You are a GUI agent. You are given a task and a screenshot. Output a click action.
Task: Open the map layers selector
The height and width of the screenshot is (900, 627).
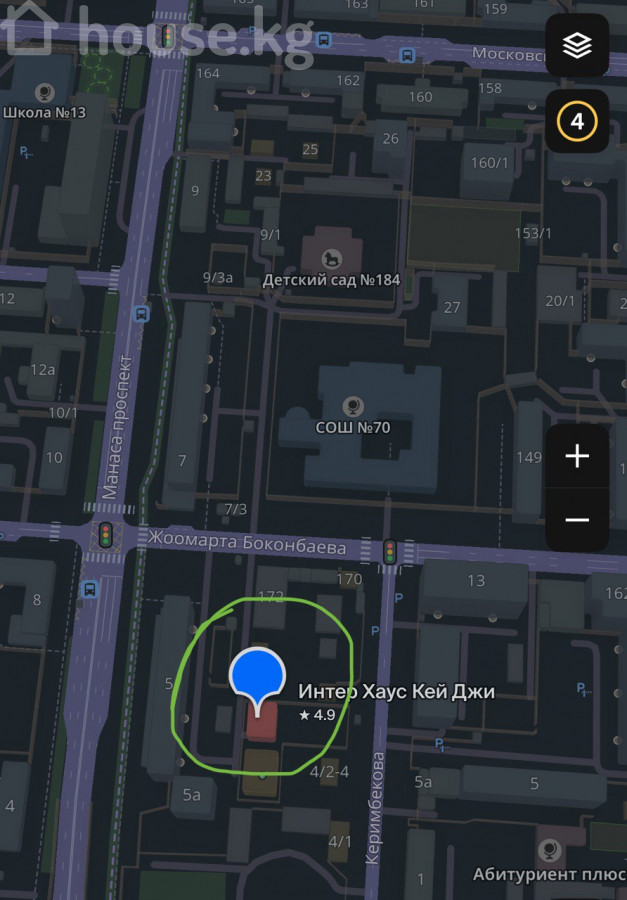tap(577, 46)
